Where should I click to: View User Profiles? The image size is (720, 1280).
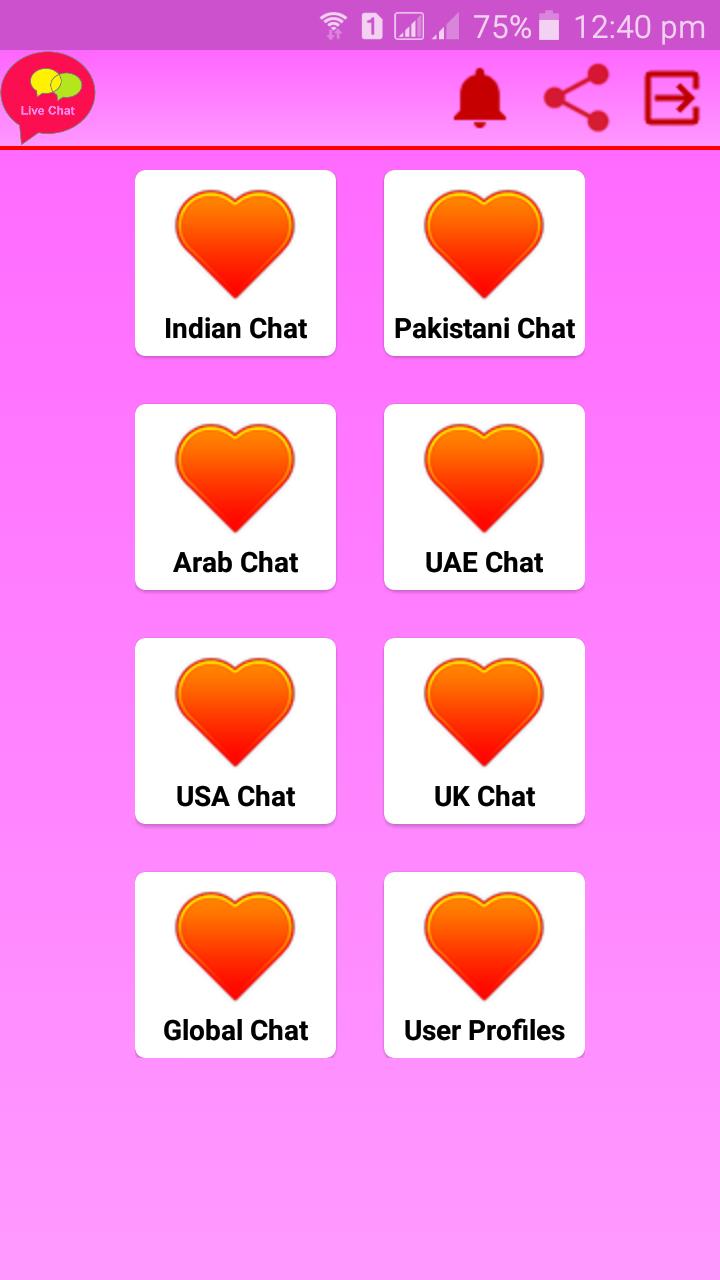pos(484,965)
